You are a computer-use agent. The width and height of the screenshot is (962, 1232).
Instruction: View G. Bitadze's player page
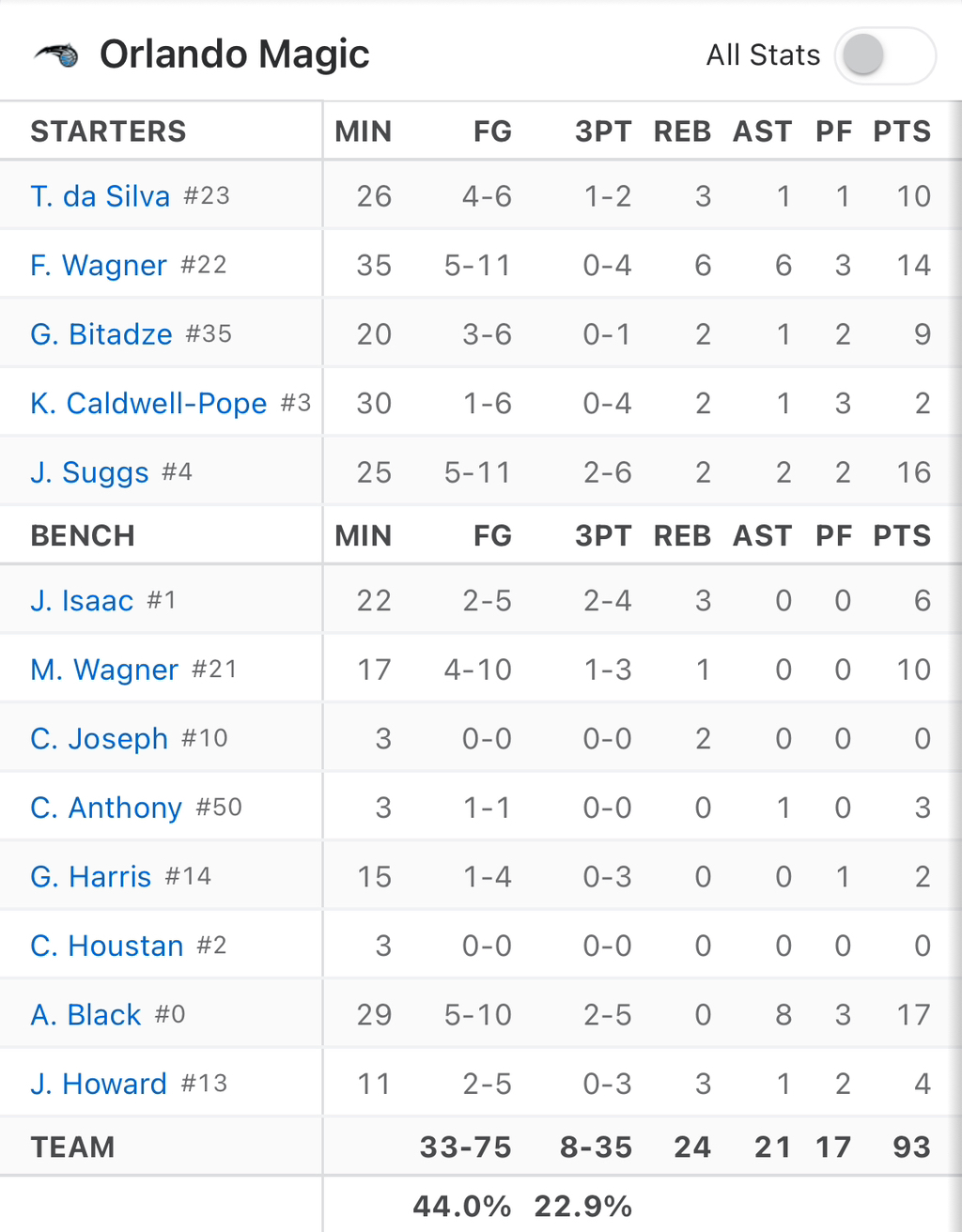(101, 334)
